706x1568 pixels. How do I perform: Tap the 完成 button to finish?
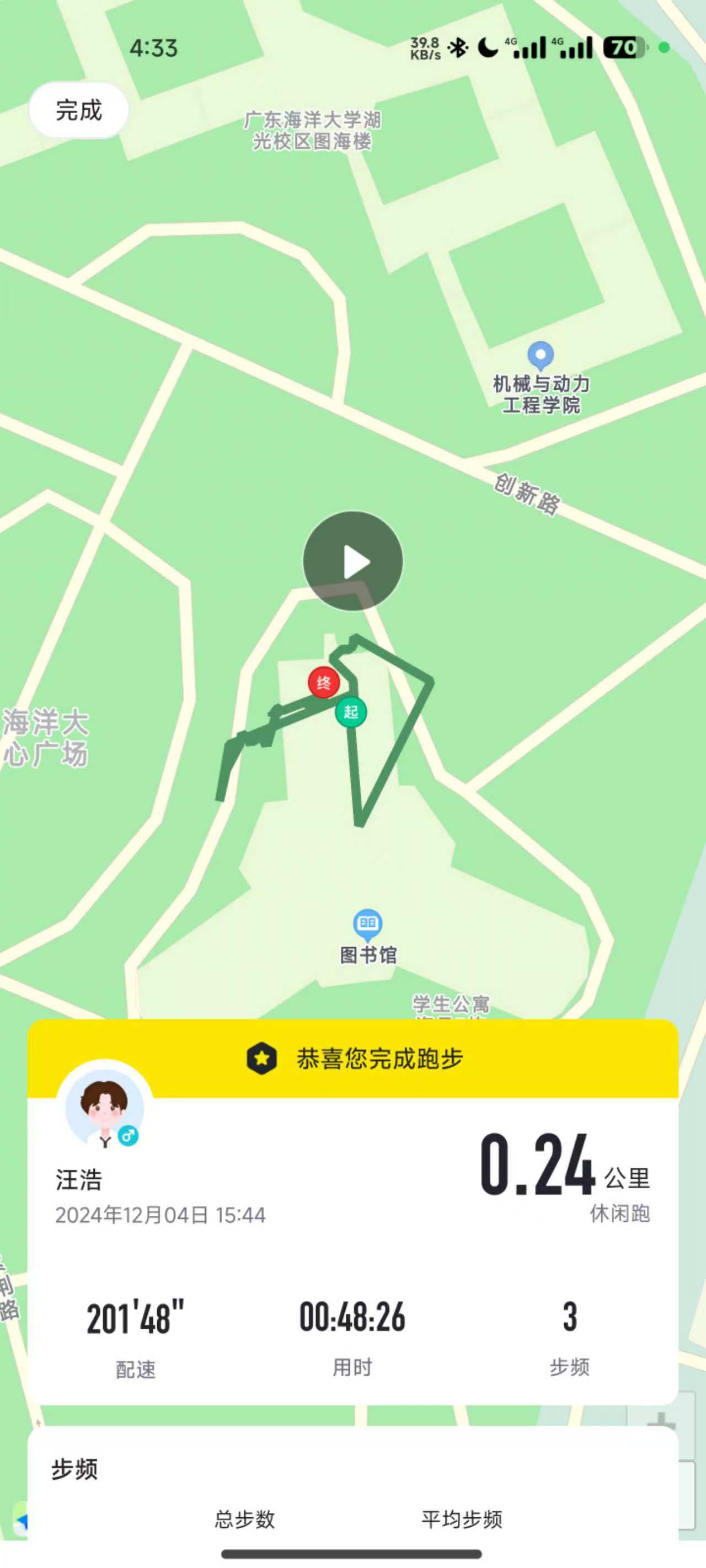78,110
